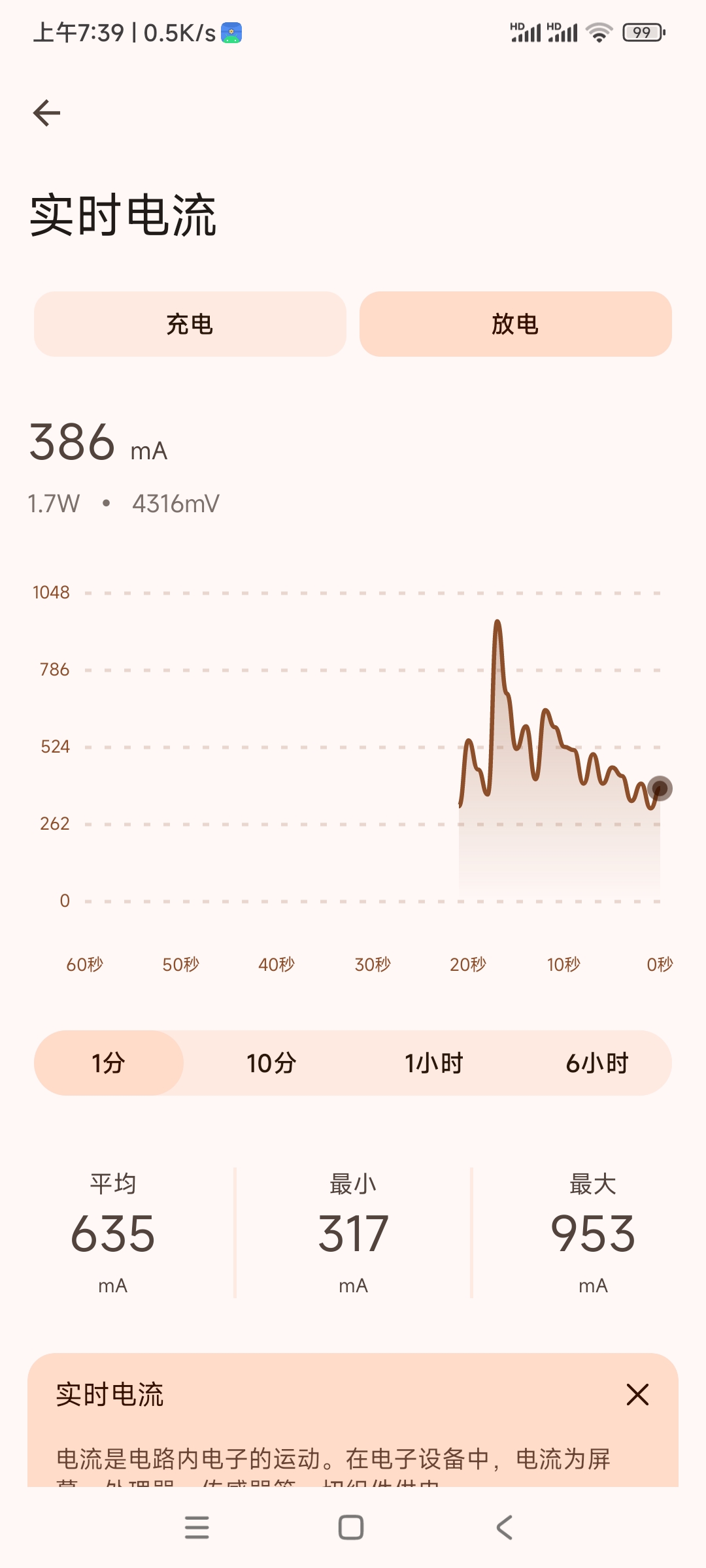
Task: Open recent apps from navigation bar
Action: pyautogui.click(x=197, y=1527)
